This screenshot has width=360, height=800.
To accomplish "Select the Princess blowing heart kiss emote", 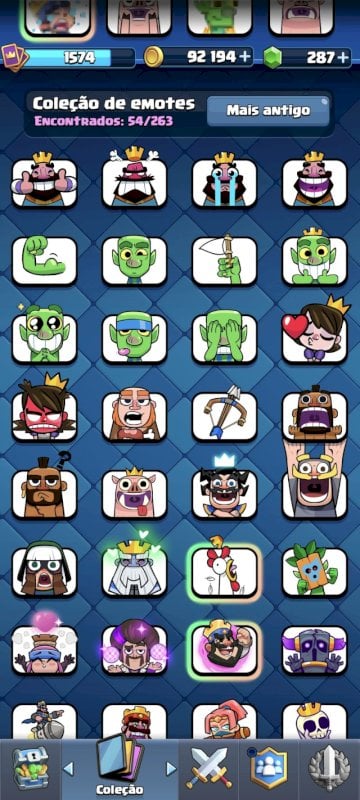I will (315, 333).
